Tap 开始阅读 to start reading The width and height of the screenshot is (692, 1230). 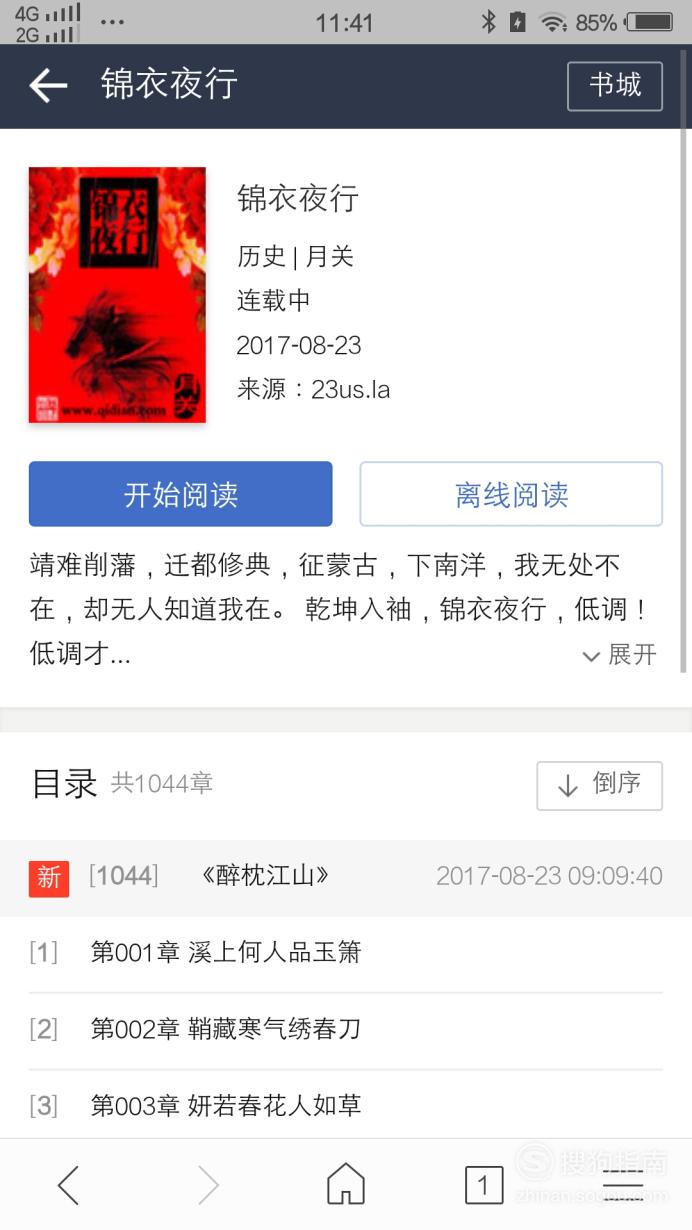(180, 494)
